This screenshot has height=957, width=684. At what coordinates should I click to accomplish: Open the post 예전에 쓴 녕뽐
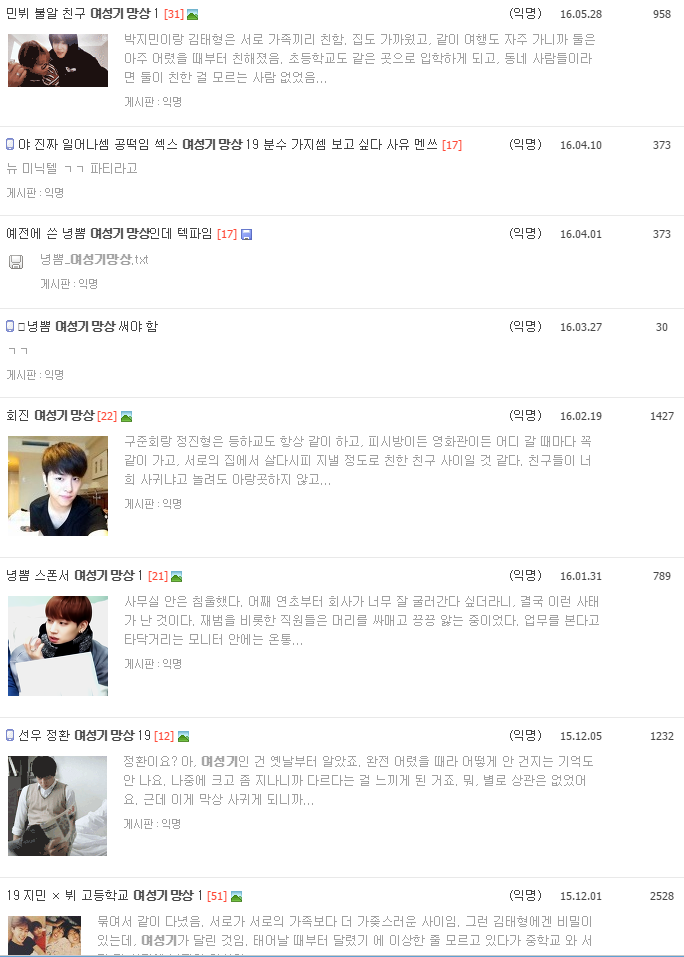click(110, 234)
